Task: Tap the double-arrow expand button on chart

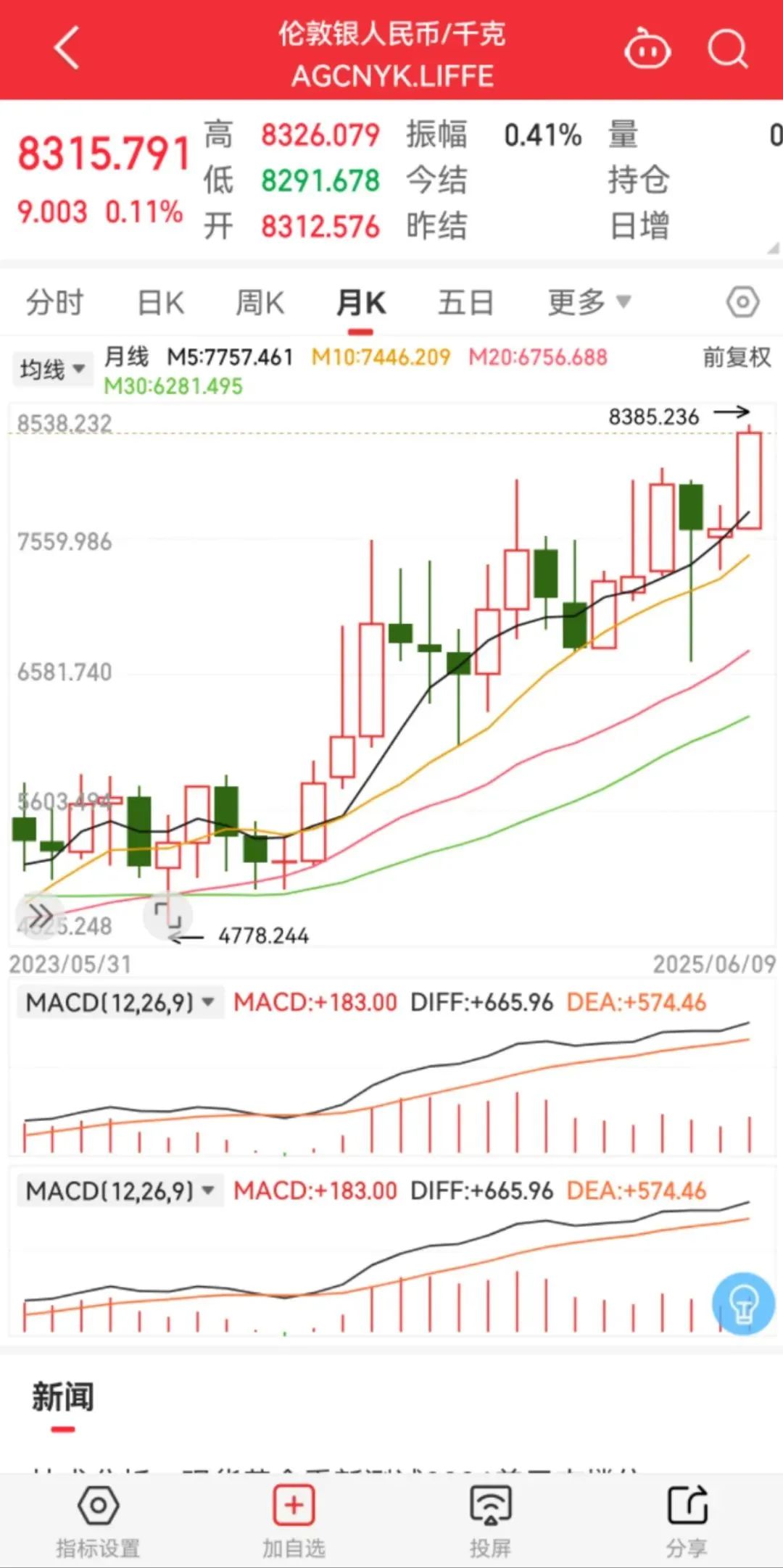Action: click(x=40, y=916)
